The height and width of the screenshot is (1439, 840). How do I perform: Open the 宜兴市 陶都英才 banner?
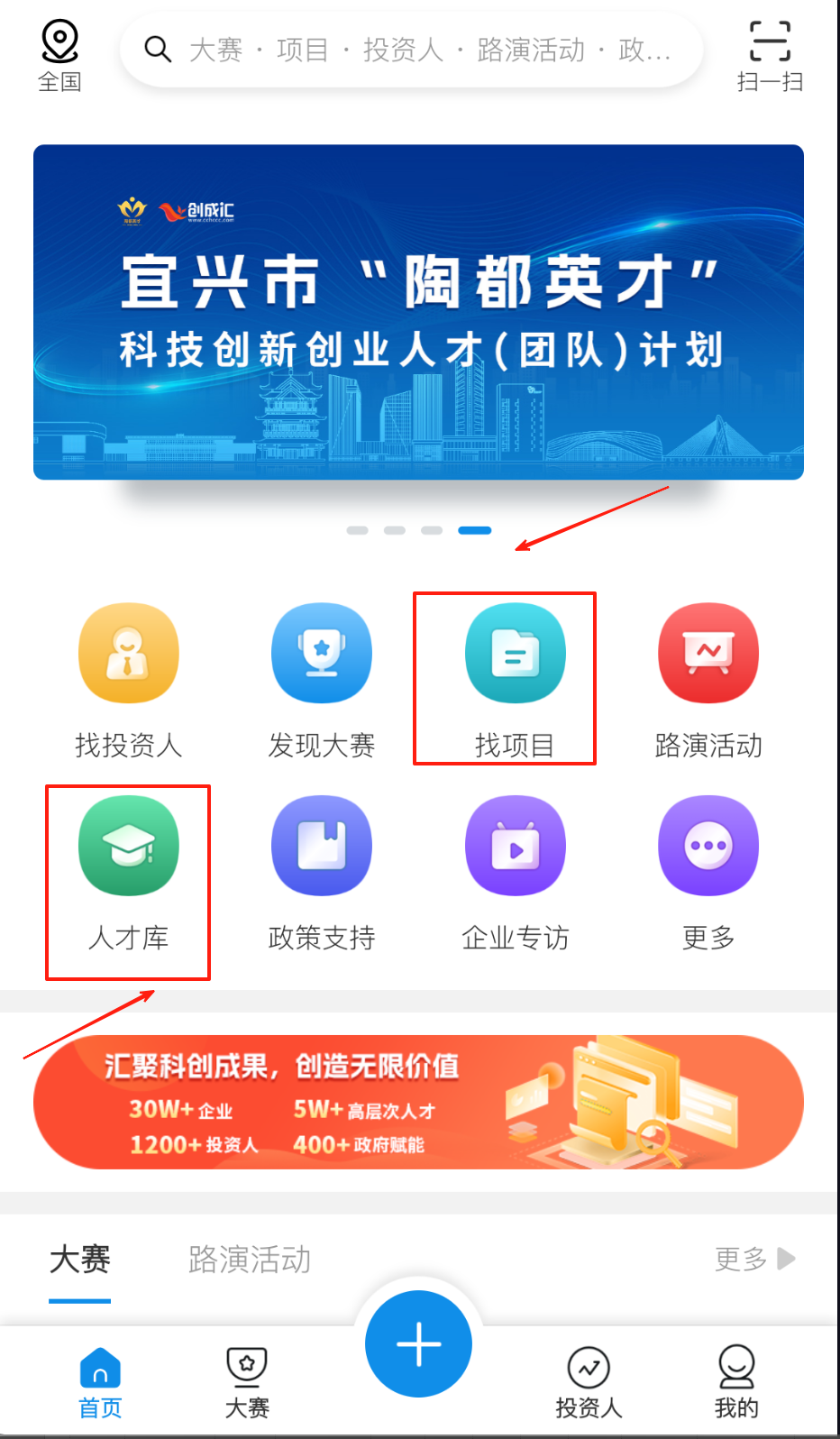418,312
